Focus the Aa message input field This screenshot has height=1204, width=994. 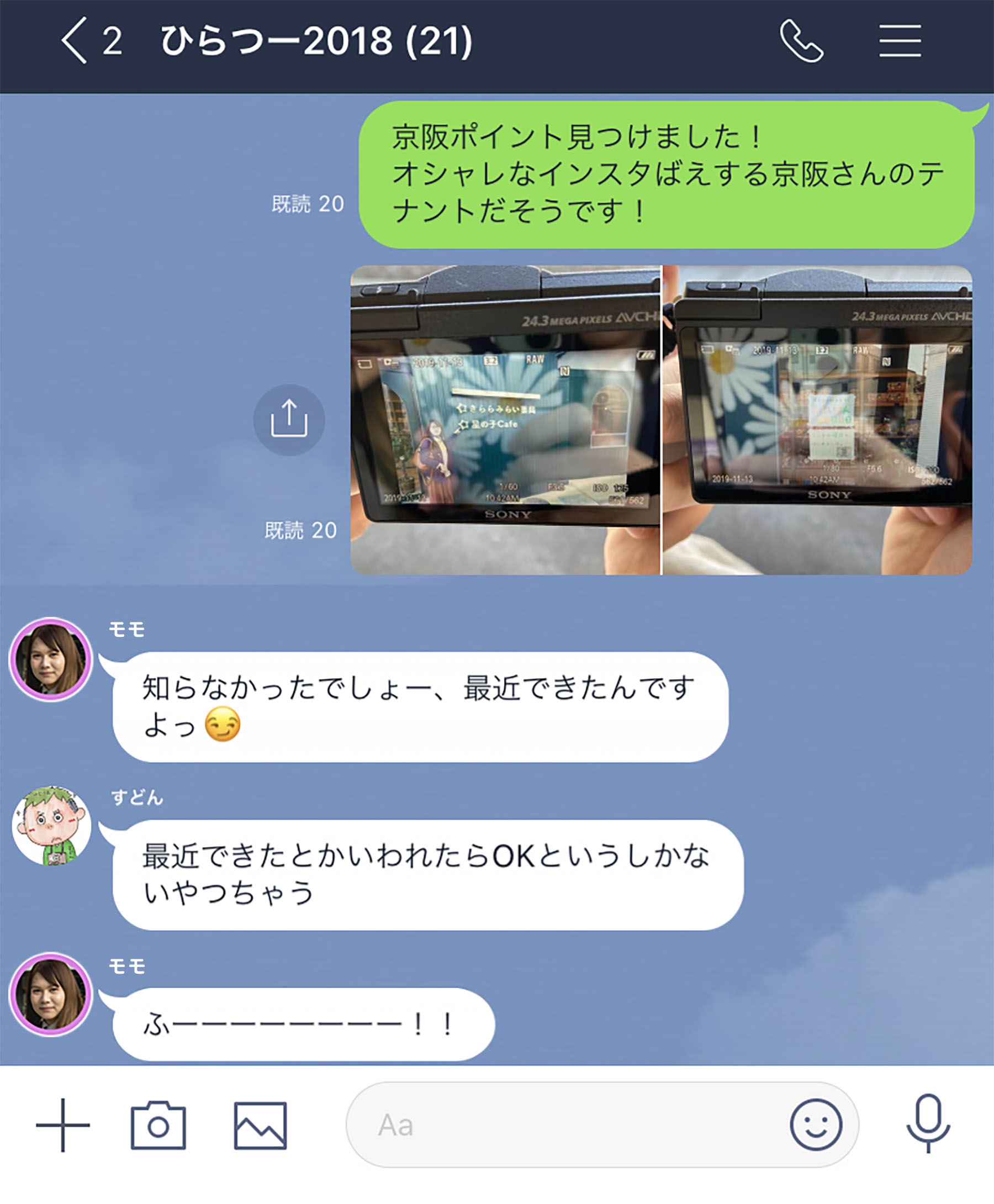561,1125
